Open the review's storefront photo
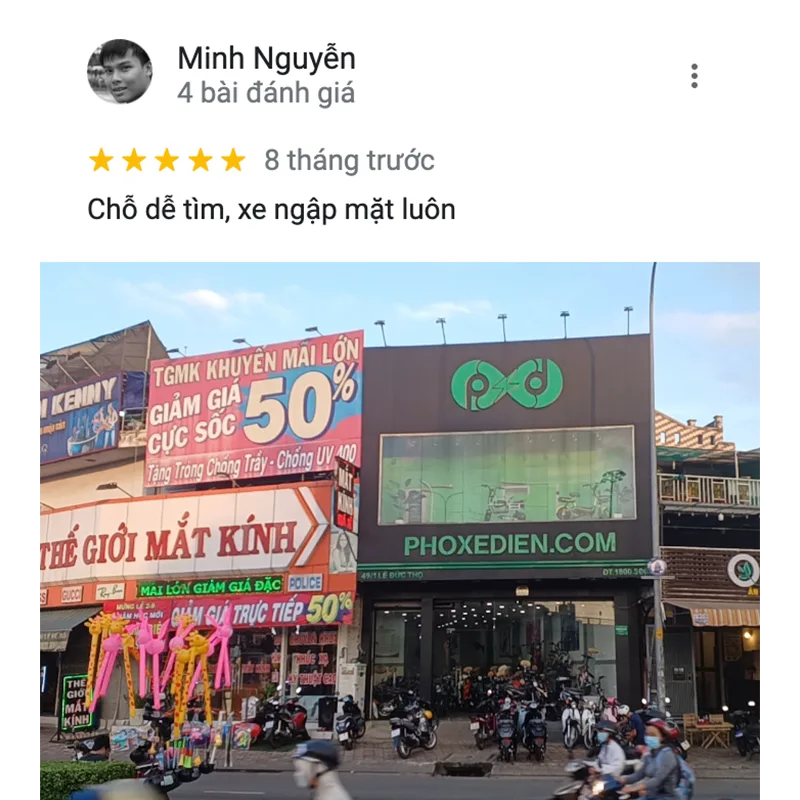 tap(400, 530)
